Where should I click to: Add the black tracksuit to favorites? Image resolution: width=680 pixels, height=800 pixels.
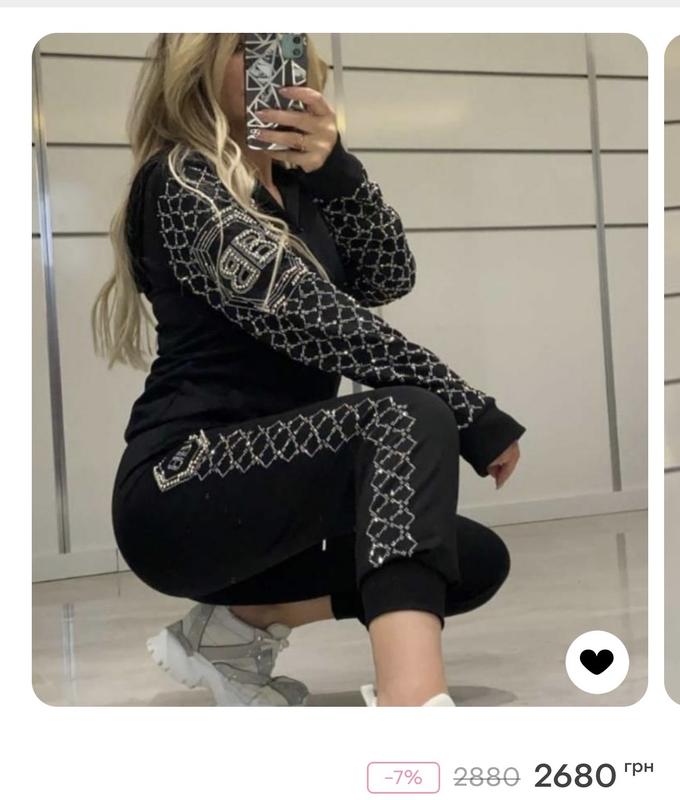coord(597,662)
